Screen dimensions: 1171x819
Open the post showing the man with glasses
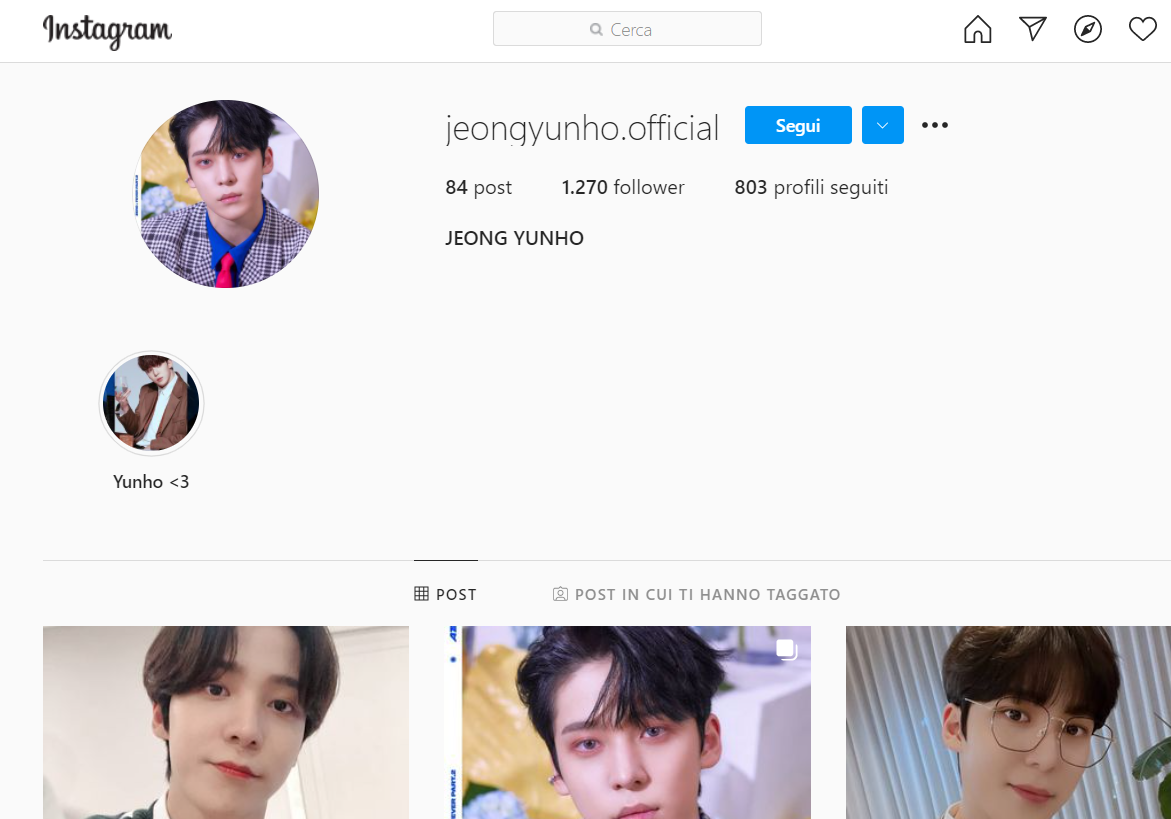coord(1008,722)
